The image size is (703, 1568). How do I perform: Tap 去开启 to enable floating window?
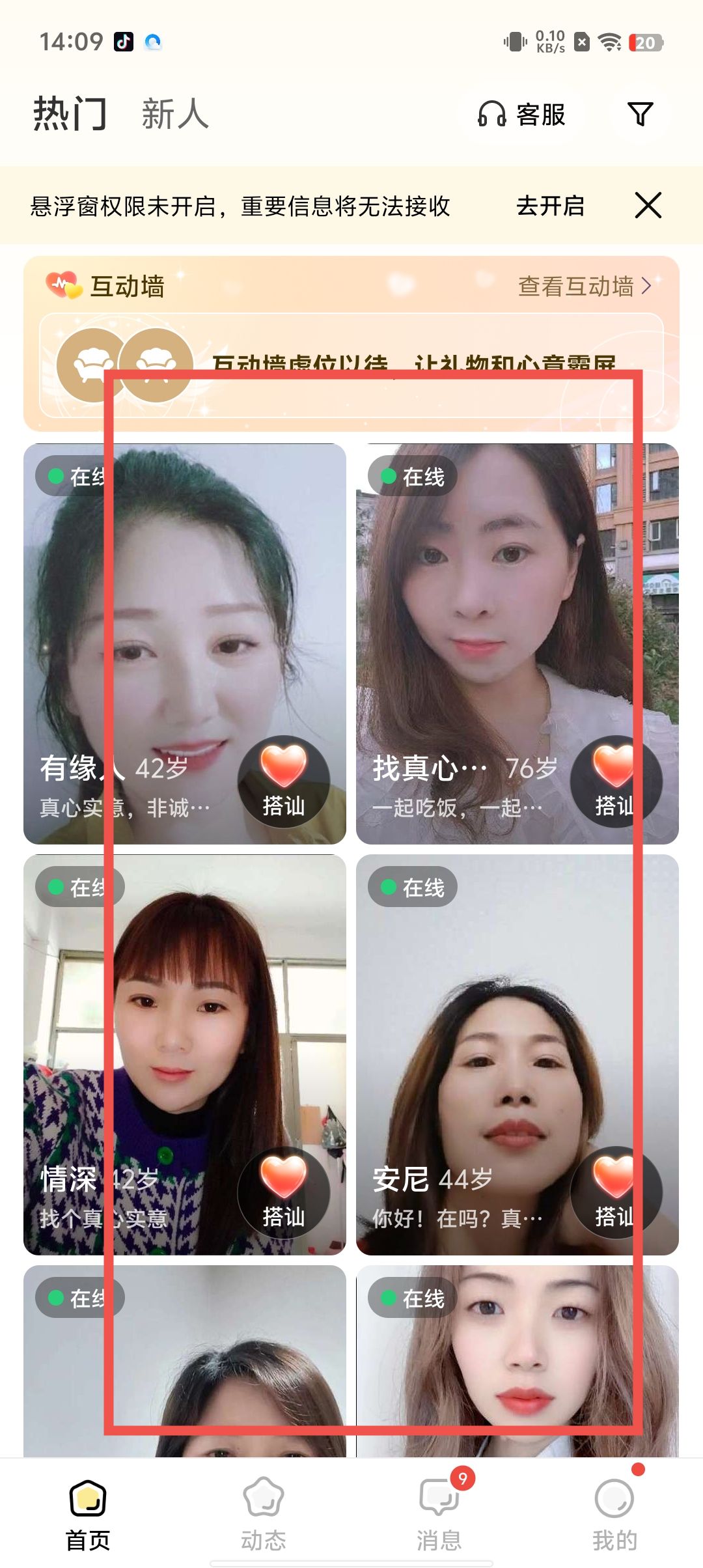(x=550, y=206)
